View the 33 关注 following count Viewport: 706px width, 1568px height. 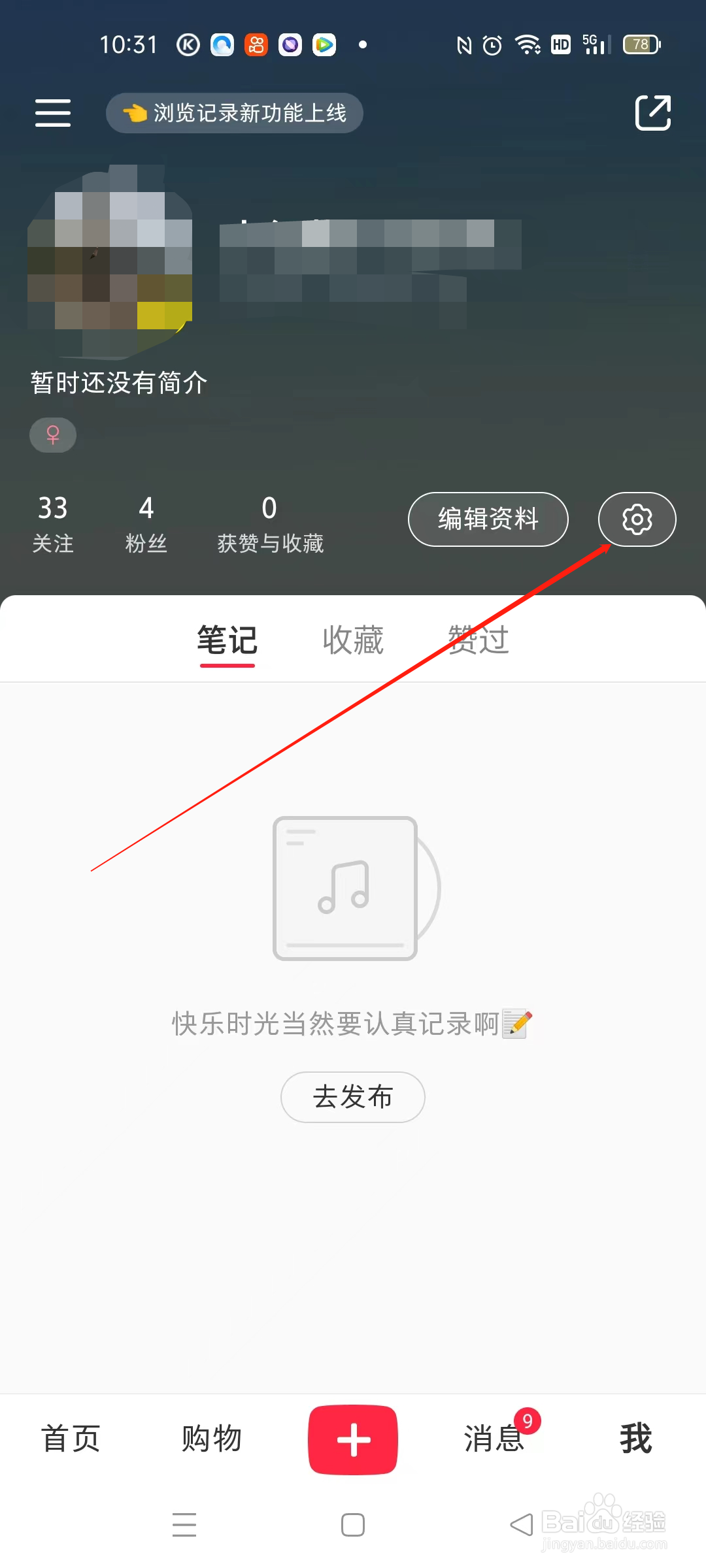click(x=54, y=523)
